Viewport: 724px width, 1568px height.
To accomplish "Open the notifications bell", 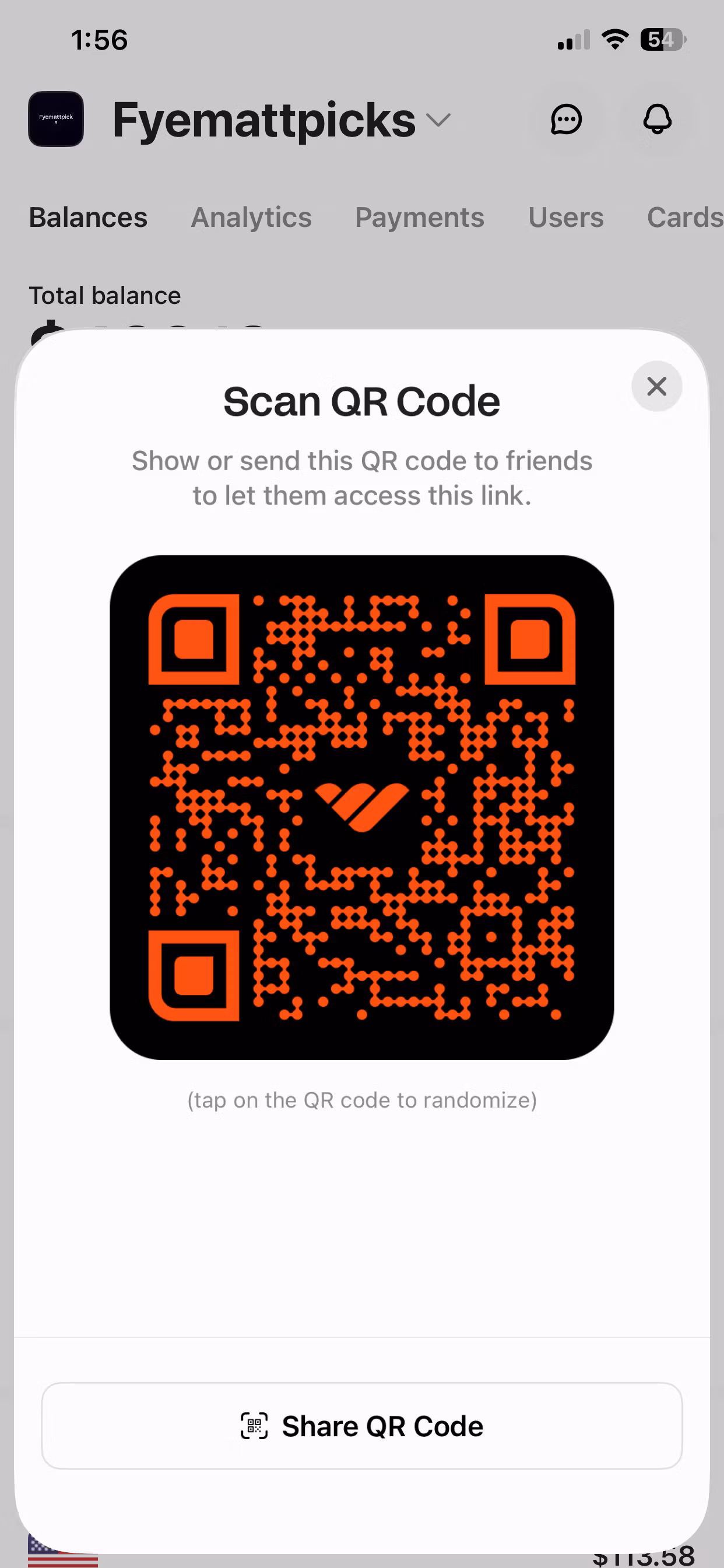I will 658,120.
